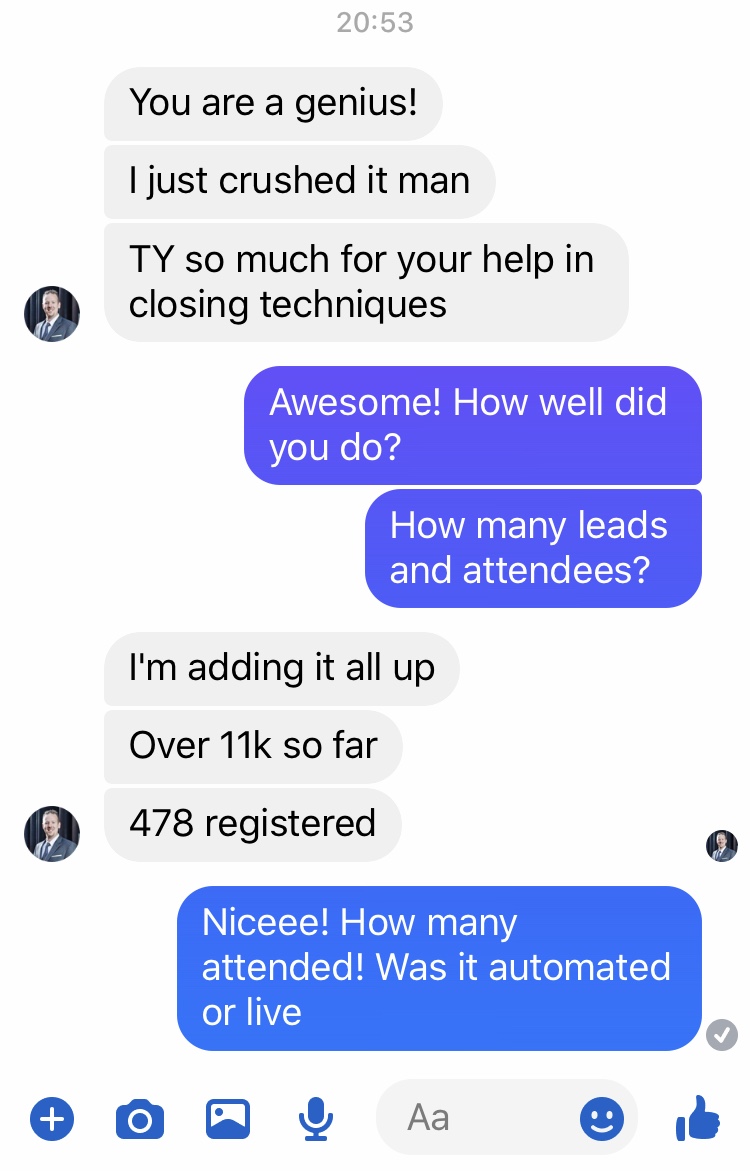Open the camera to take a photo

tap(140, 1118)
